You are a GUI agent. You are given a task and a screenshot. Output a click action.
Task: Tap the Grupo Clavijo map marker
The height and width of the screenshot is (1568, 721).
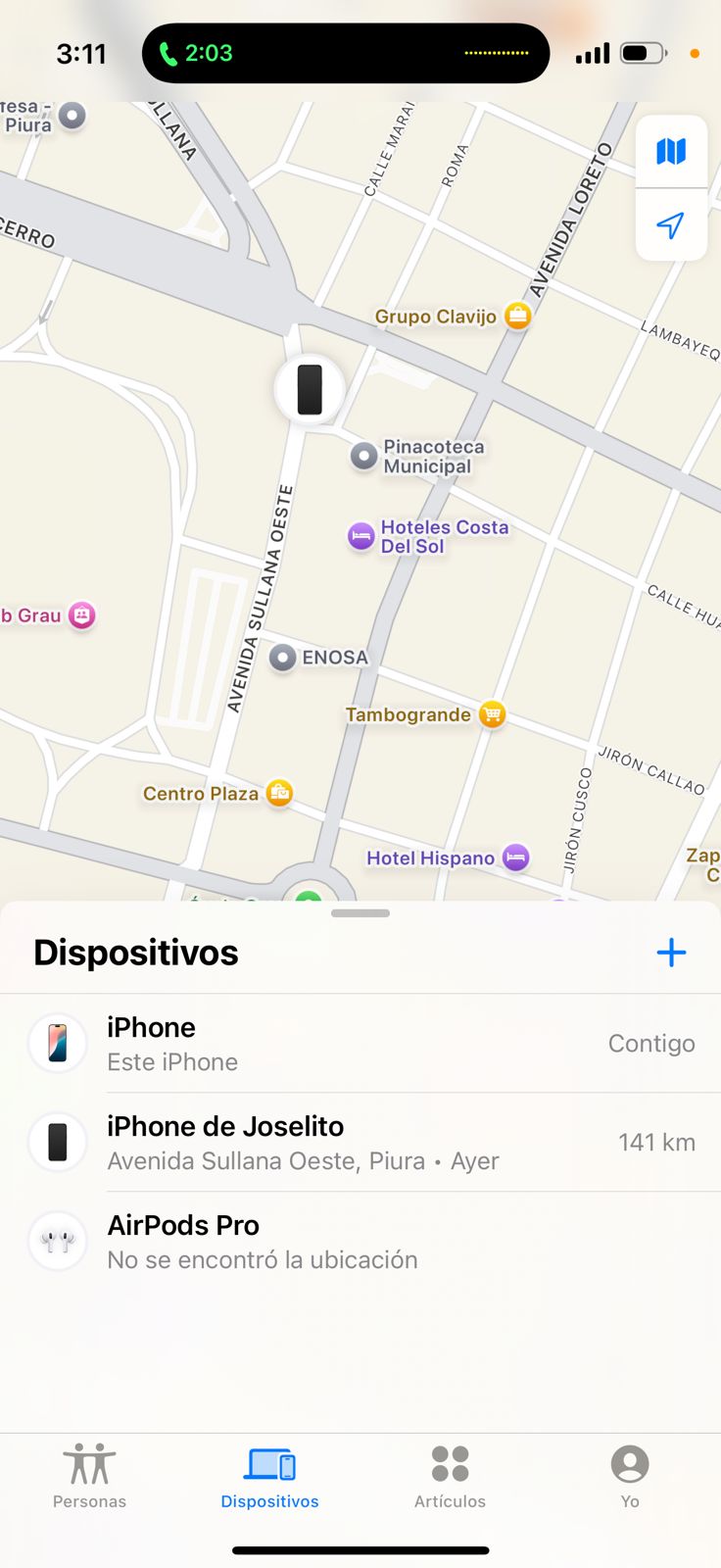coord(517,317)
